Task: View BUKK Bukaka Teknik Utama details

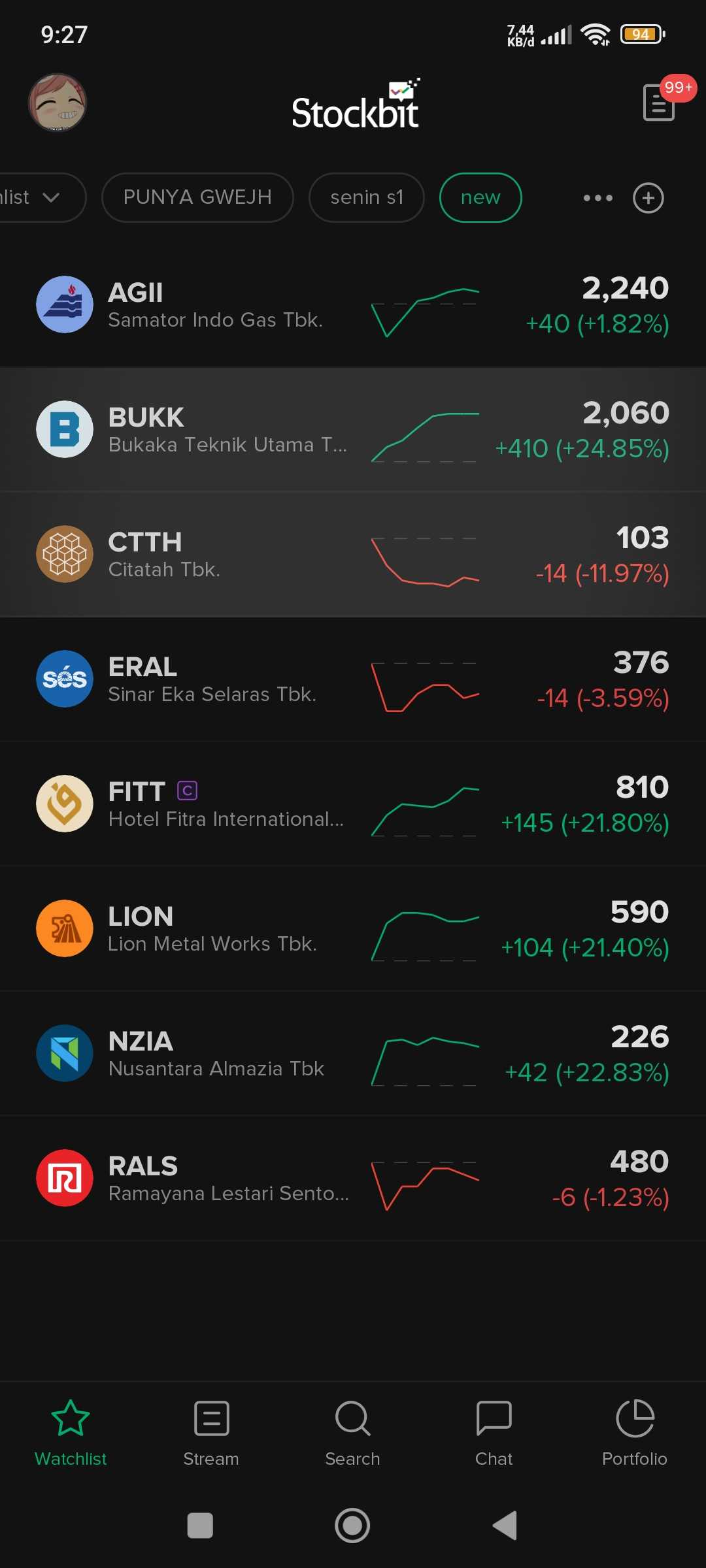Action: click(353, 430)
